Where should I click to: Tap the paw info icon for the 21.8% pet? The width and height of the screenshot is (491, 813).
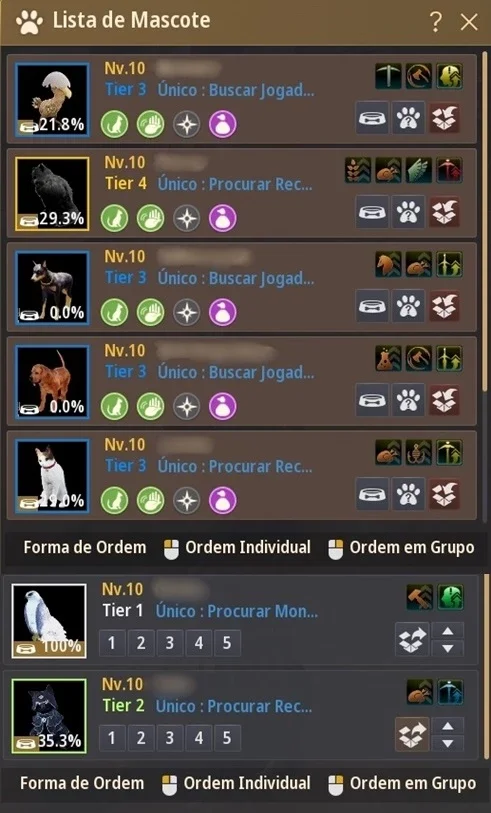tap(408, 118)
